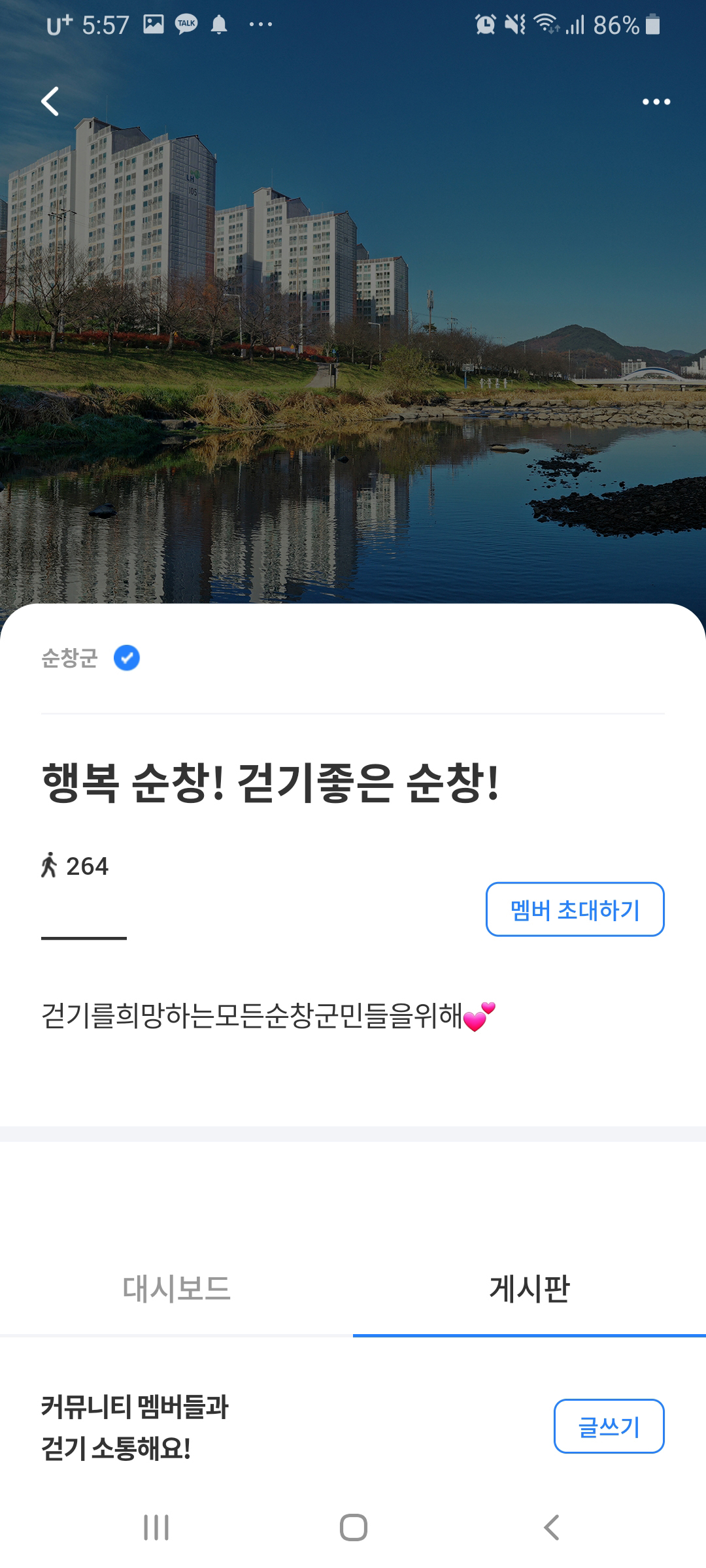Switch to the 대시보드 tab

pyautogui.click(x=176, y=1289)
